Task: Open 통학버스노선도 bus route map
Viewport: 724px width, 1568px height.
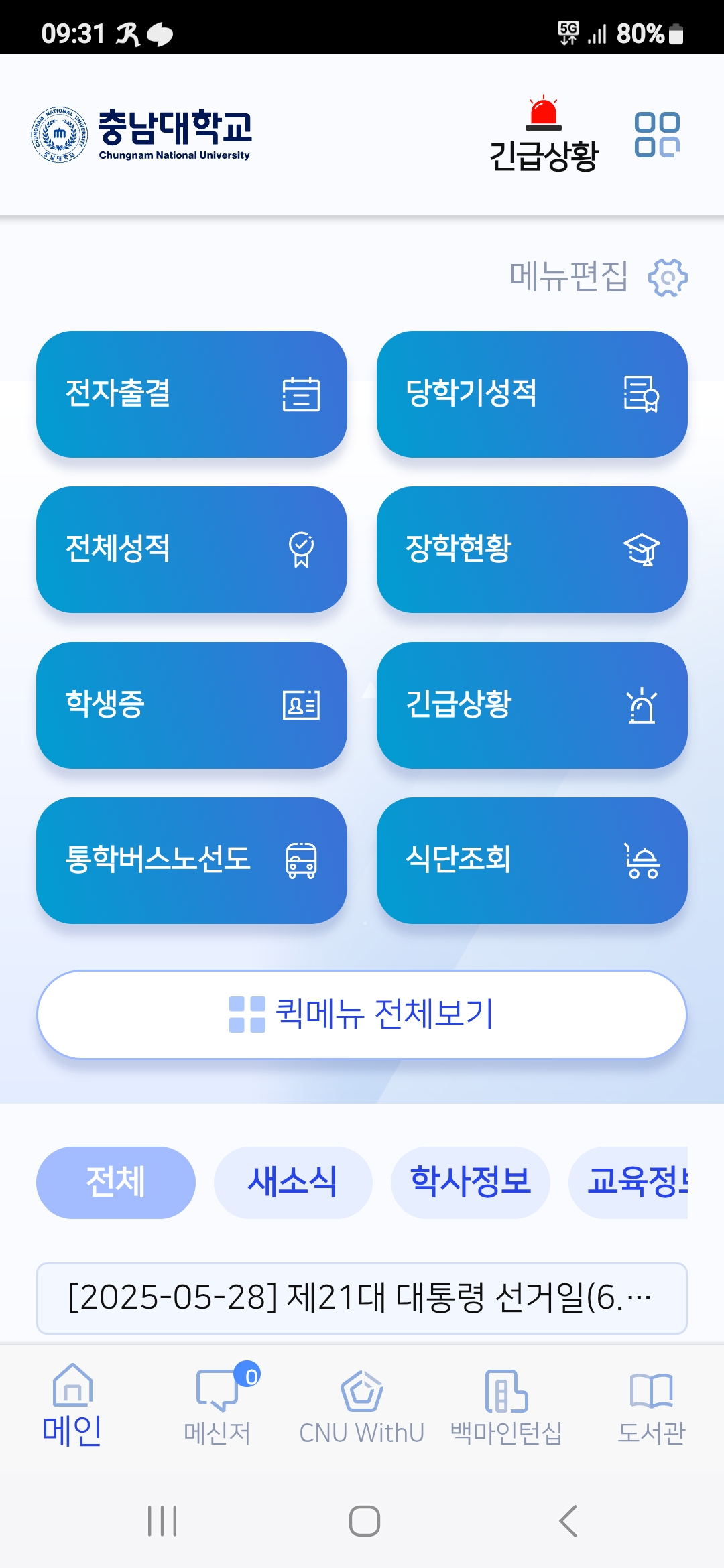Action: [192, 860]
